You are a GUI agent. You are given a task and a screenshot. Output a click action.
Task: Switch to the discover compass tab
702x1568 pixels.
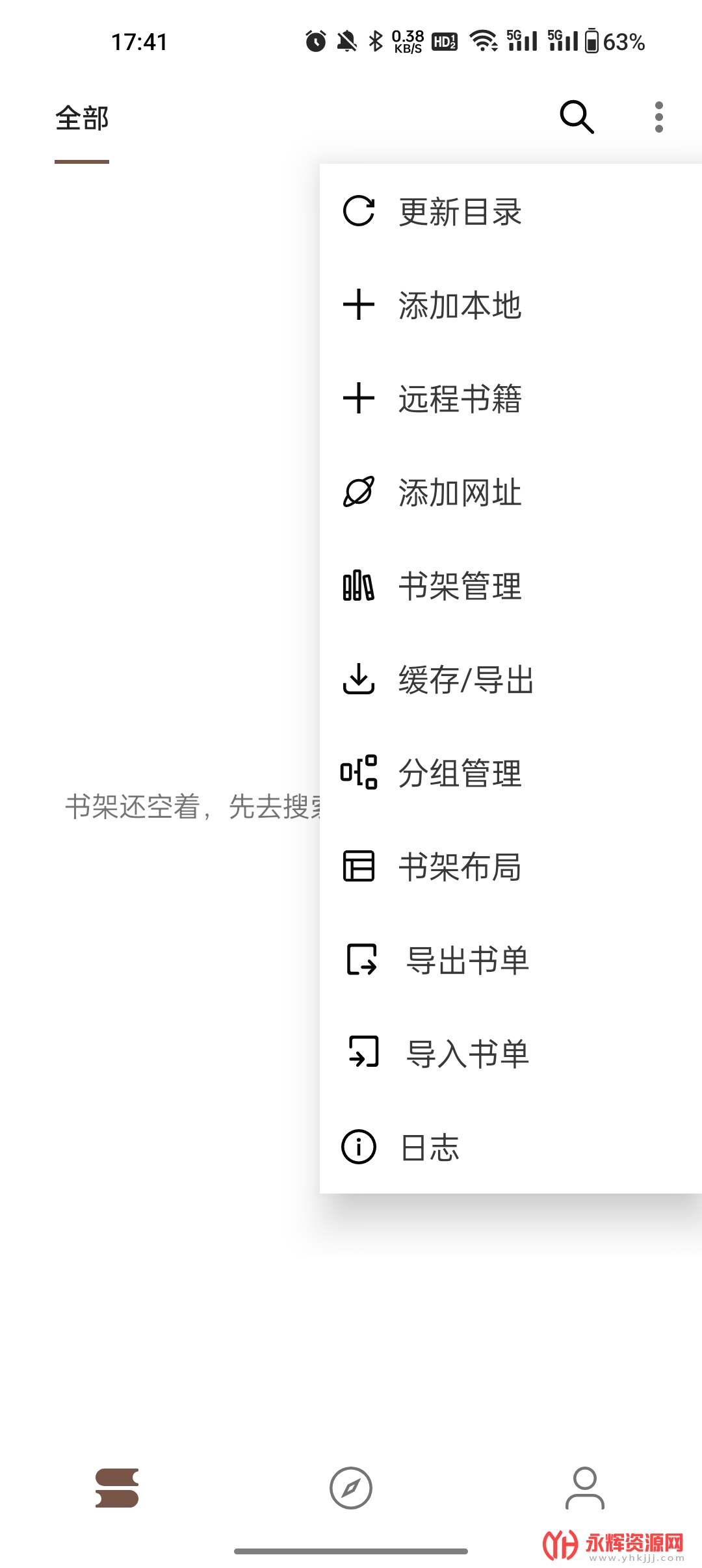351,1488
